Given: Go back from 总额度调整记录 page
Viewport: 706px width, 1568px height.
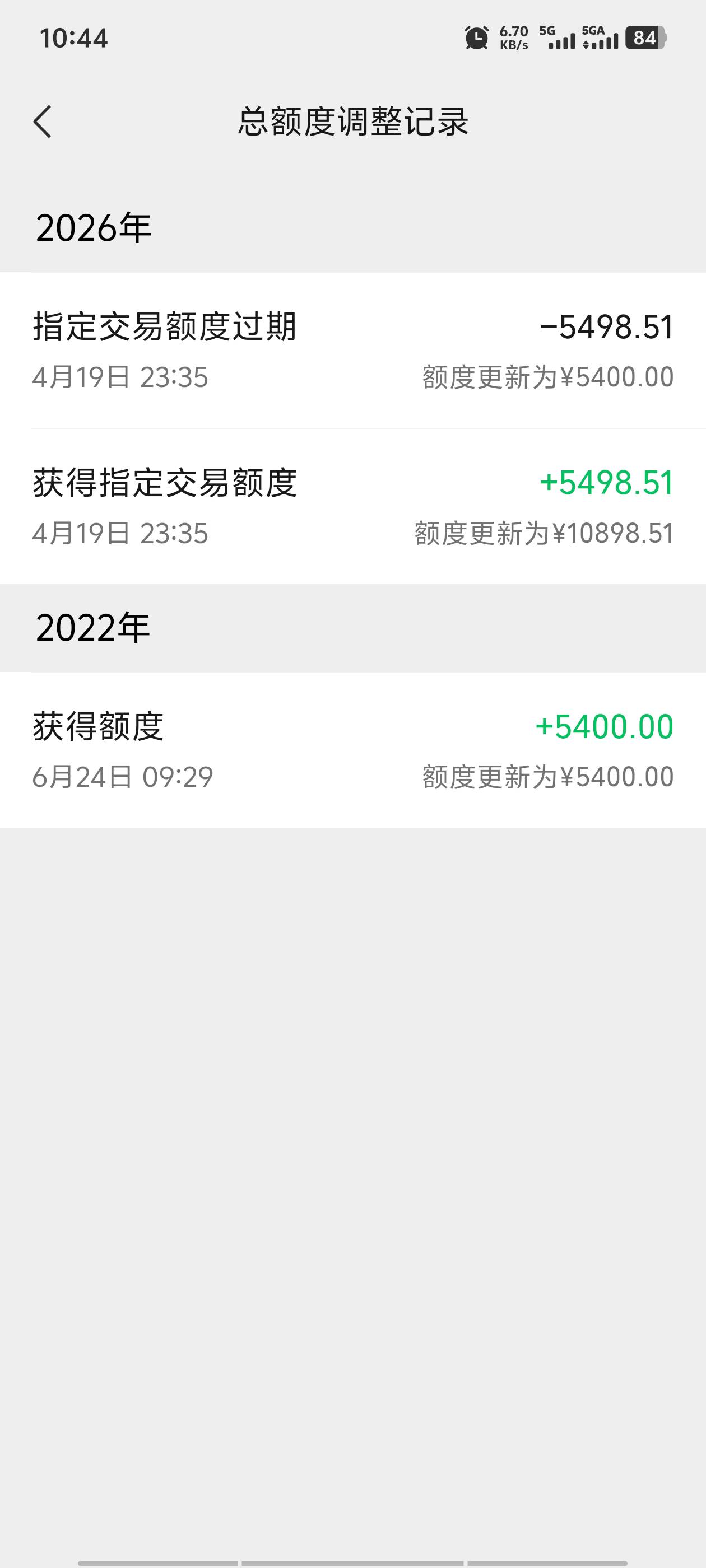Looking at the screenshot, I should coord(42,122).
